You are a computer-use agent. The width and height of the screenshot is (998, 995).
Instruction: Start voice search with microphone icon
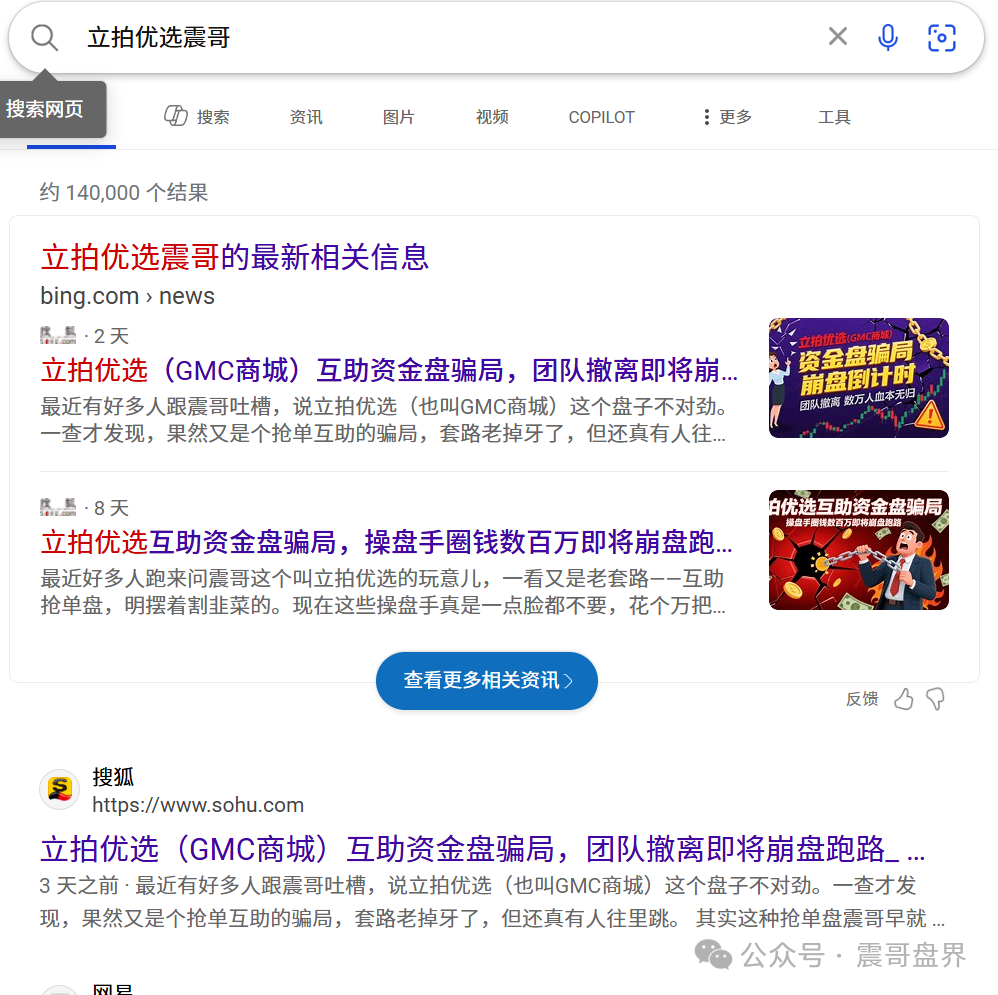(x=888, y=38)
